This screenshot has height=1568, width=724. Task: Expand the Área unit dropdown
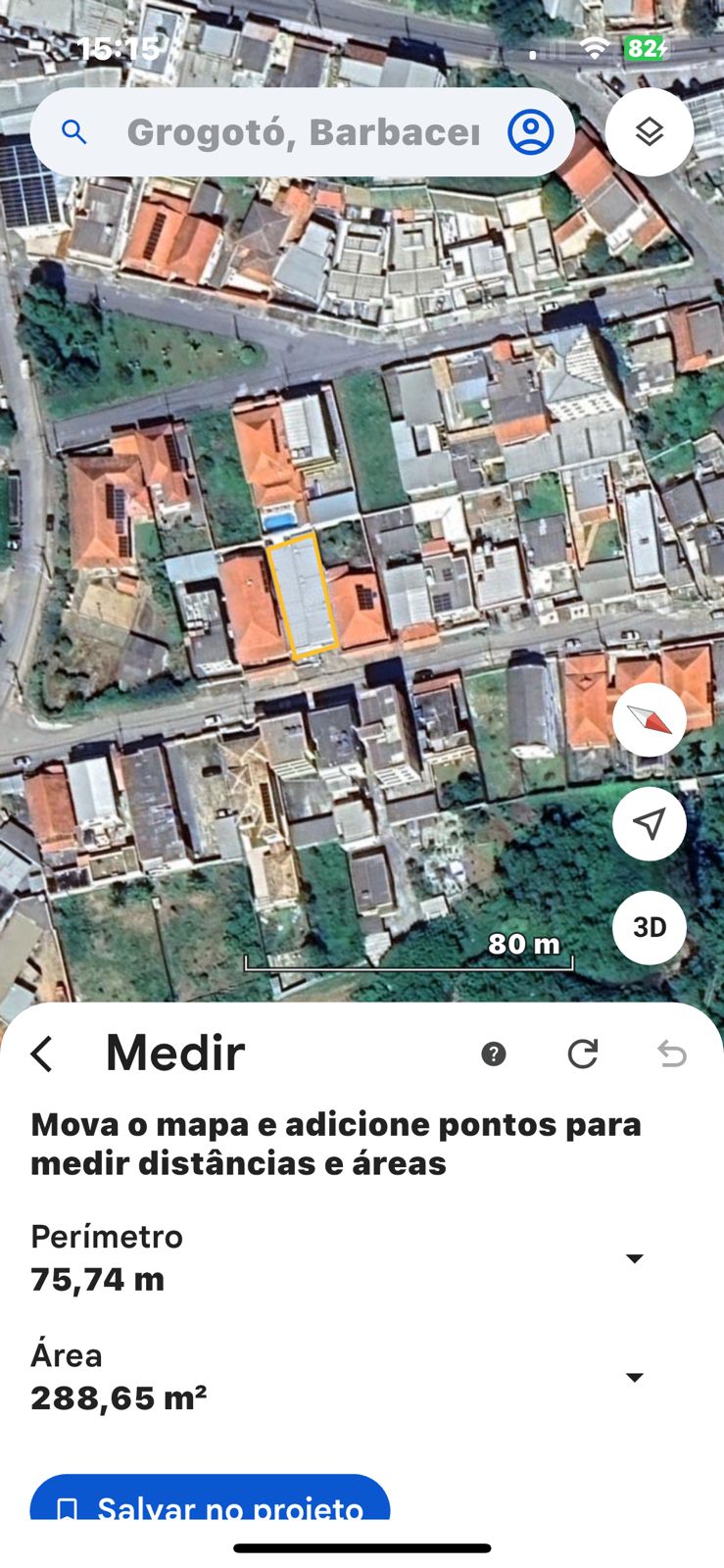coord(635,1378)
